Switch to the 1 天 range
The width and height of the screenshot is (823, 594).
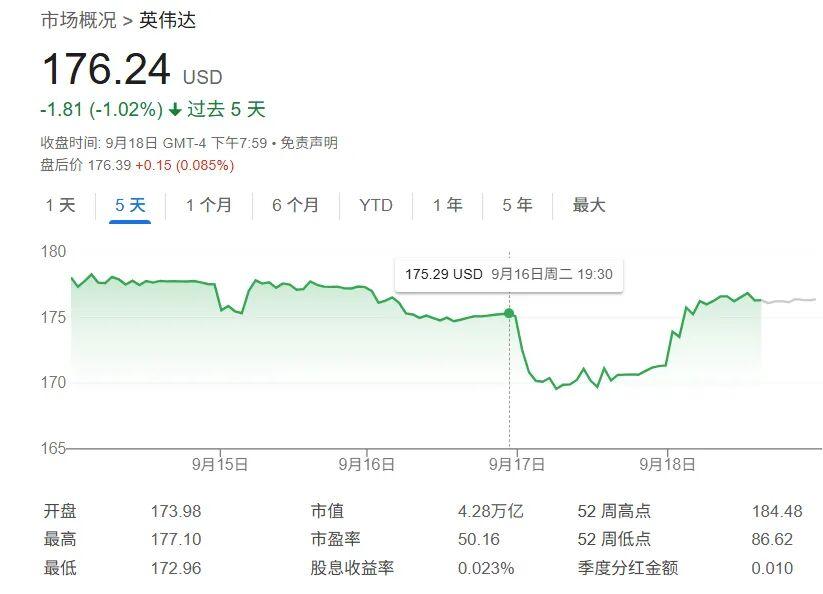point(60,205)
